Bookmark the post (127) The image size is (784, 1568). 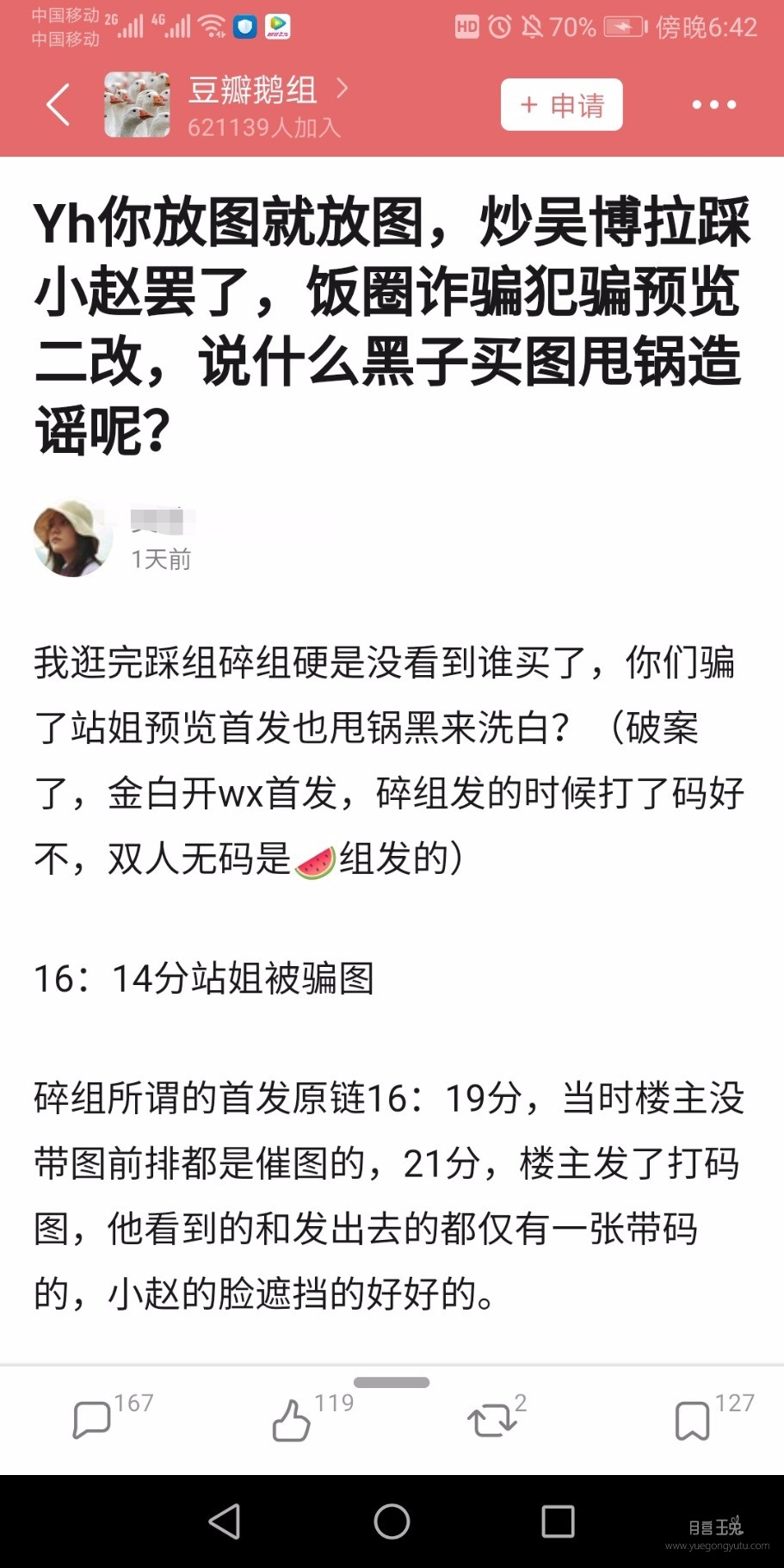[x=694, y=1420]
